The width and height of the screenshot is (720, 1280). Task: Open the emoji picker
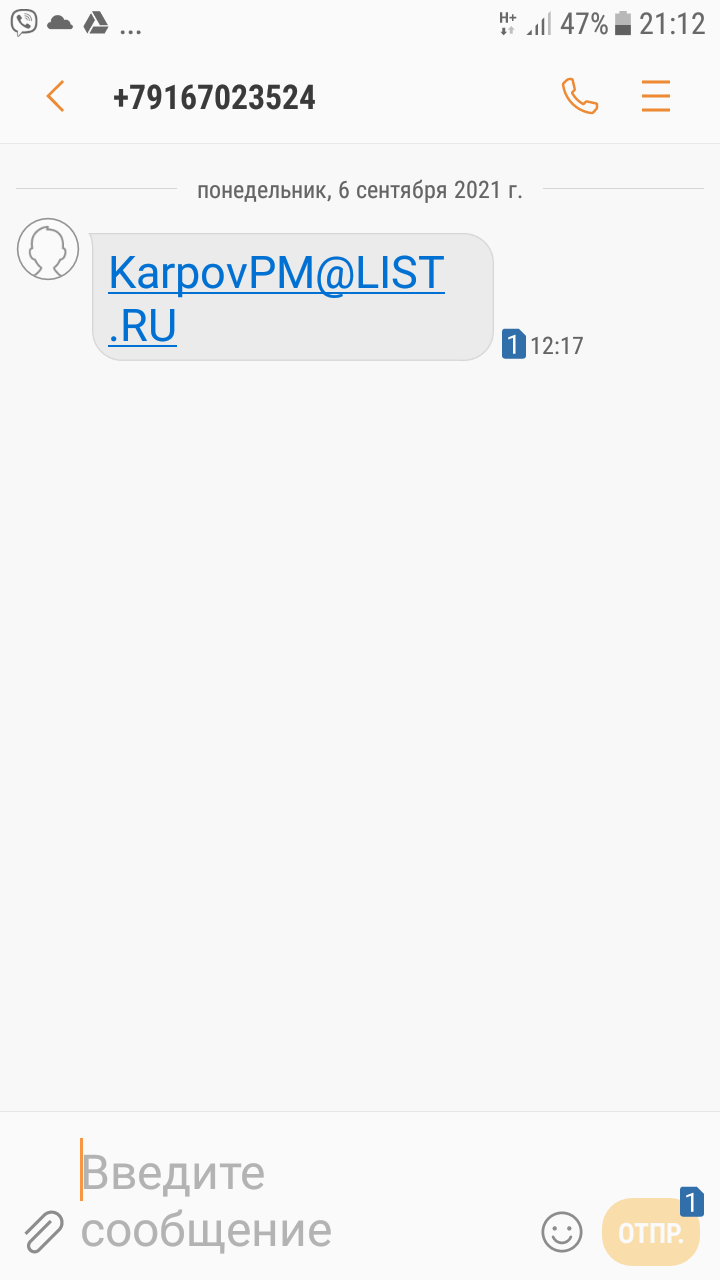[562, 1231]
